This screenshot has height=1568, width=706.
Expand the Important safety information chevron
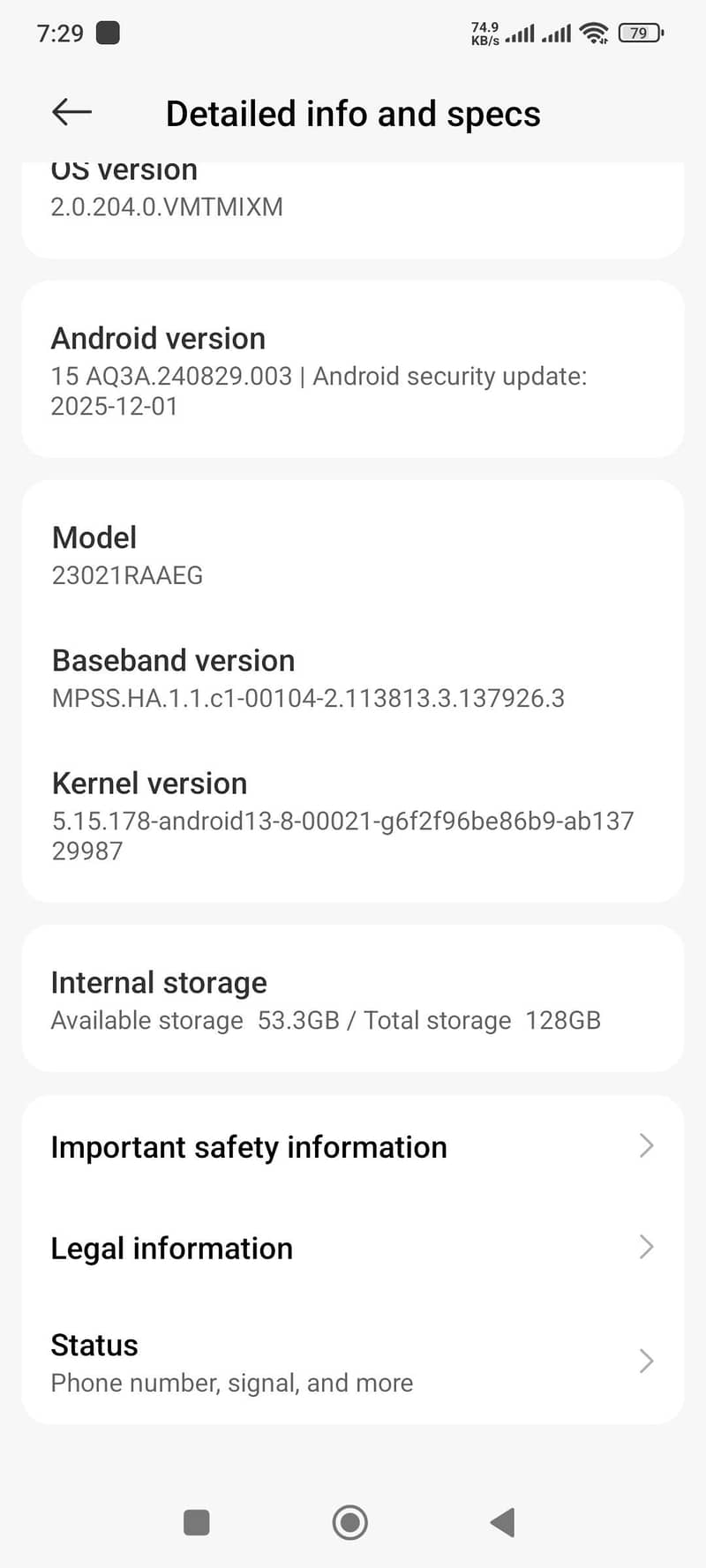(645, 1145)
